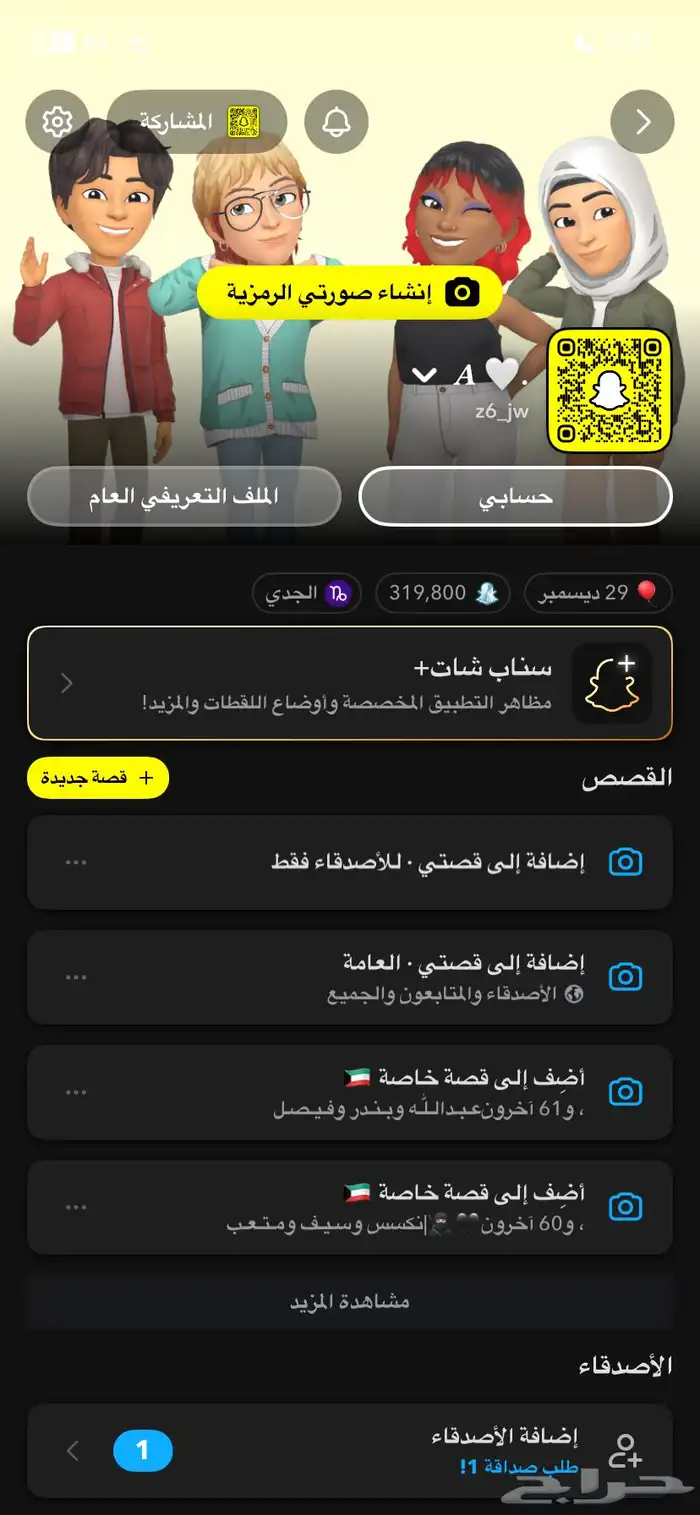Tap the 29 ديسمبر birthday chip
Viewport: 700px width, 1515px height.
[598, 593]
